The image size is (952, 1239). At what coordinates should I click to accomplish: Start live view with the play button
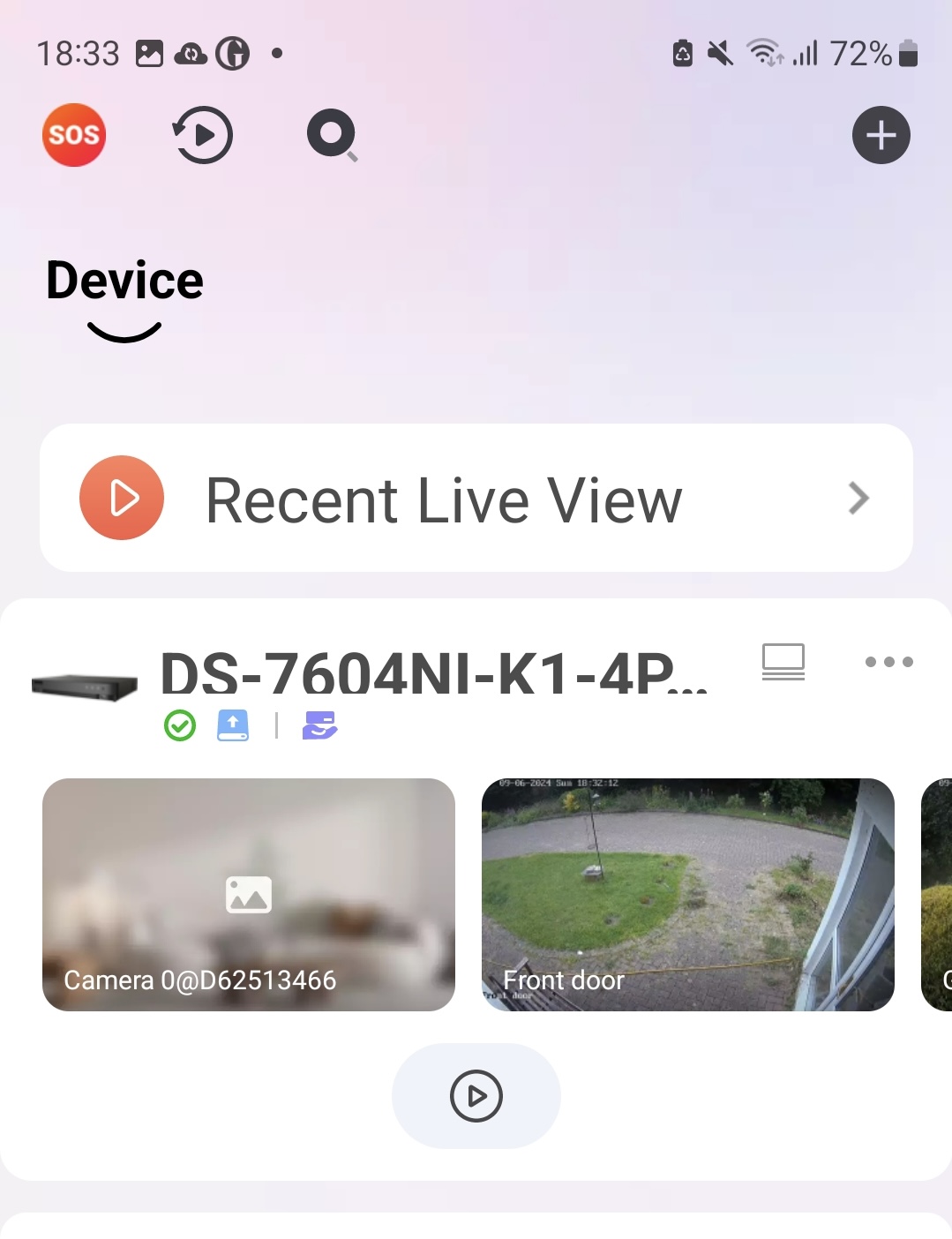pyautogui.click(x=476, y=1096)
